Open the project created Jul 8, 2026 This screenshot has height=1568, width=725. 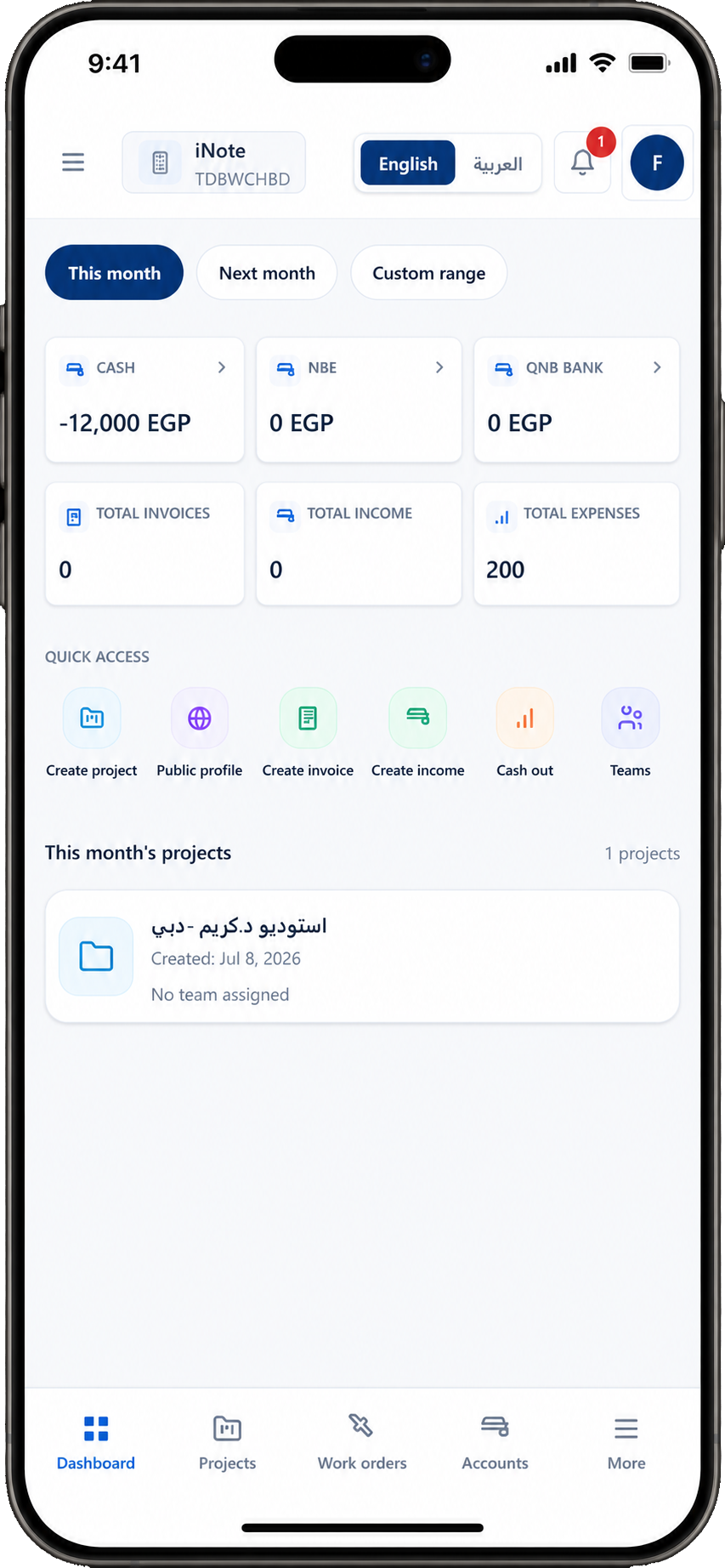(362, 957)
